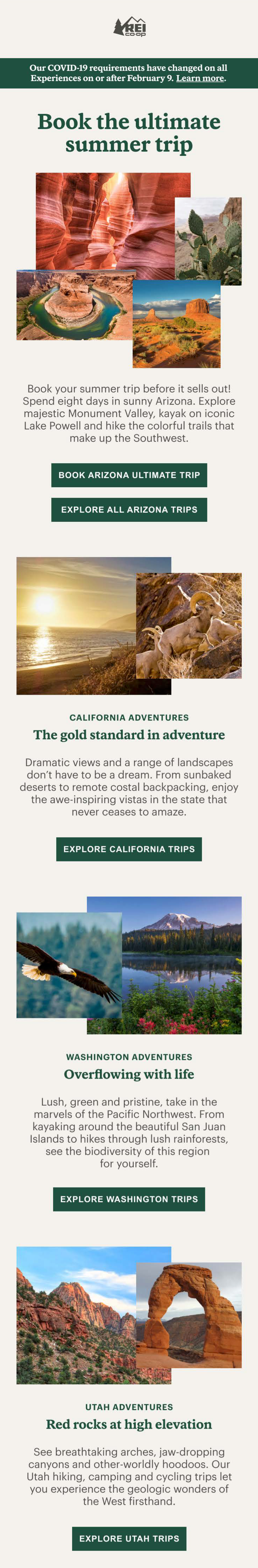
Task: Explore all Arizona trips
Action: tap(129, 510)
